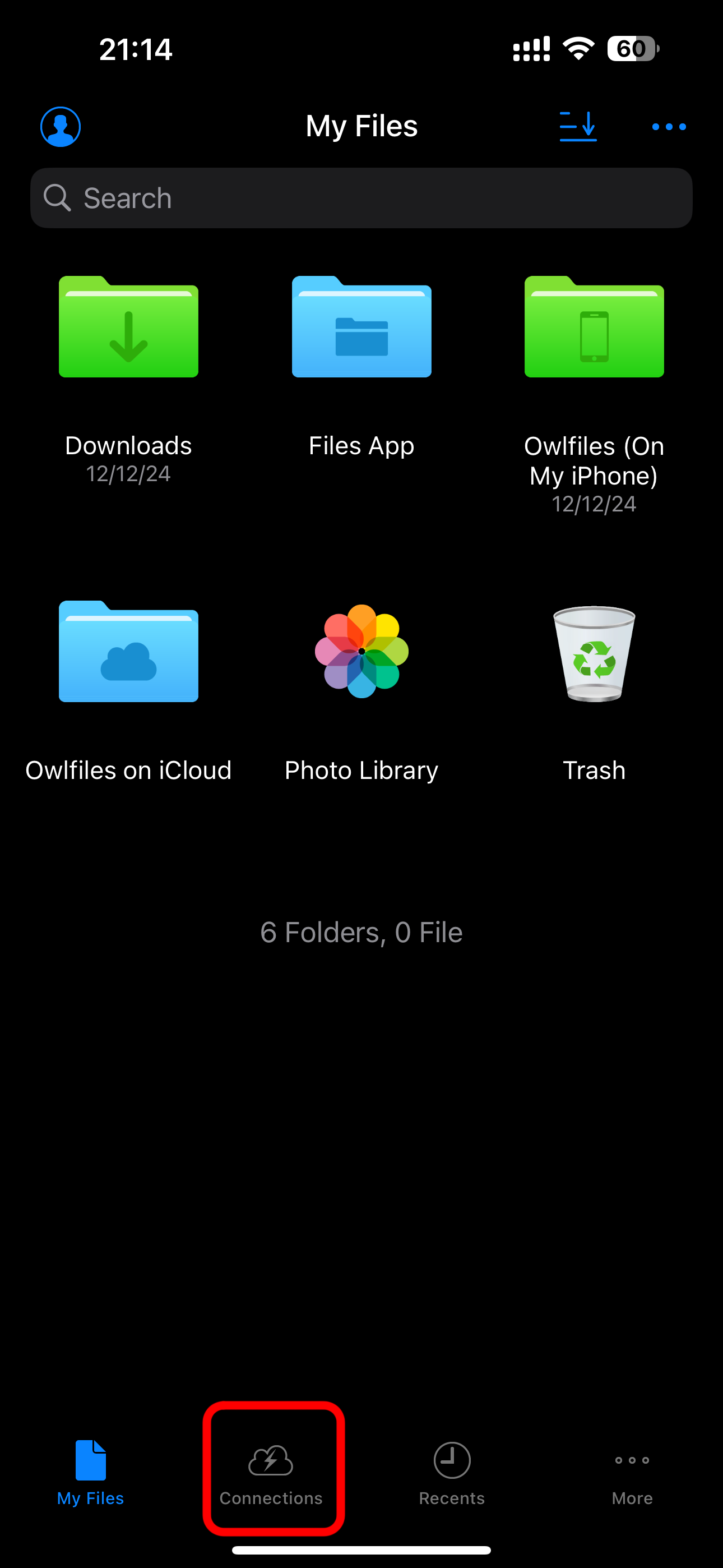Switch to the More tab
723x1568 pixels.
click(x=632, y=1470)
